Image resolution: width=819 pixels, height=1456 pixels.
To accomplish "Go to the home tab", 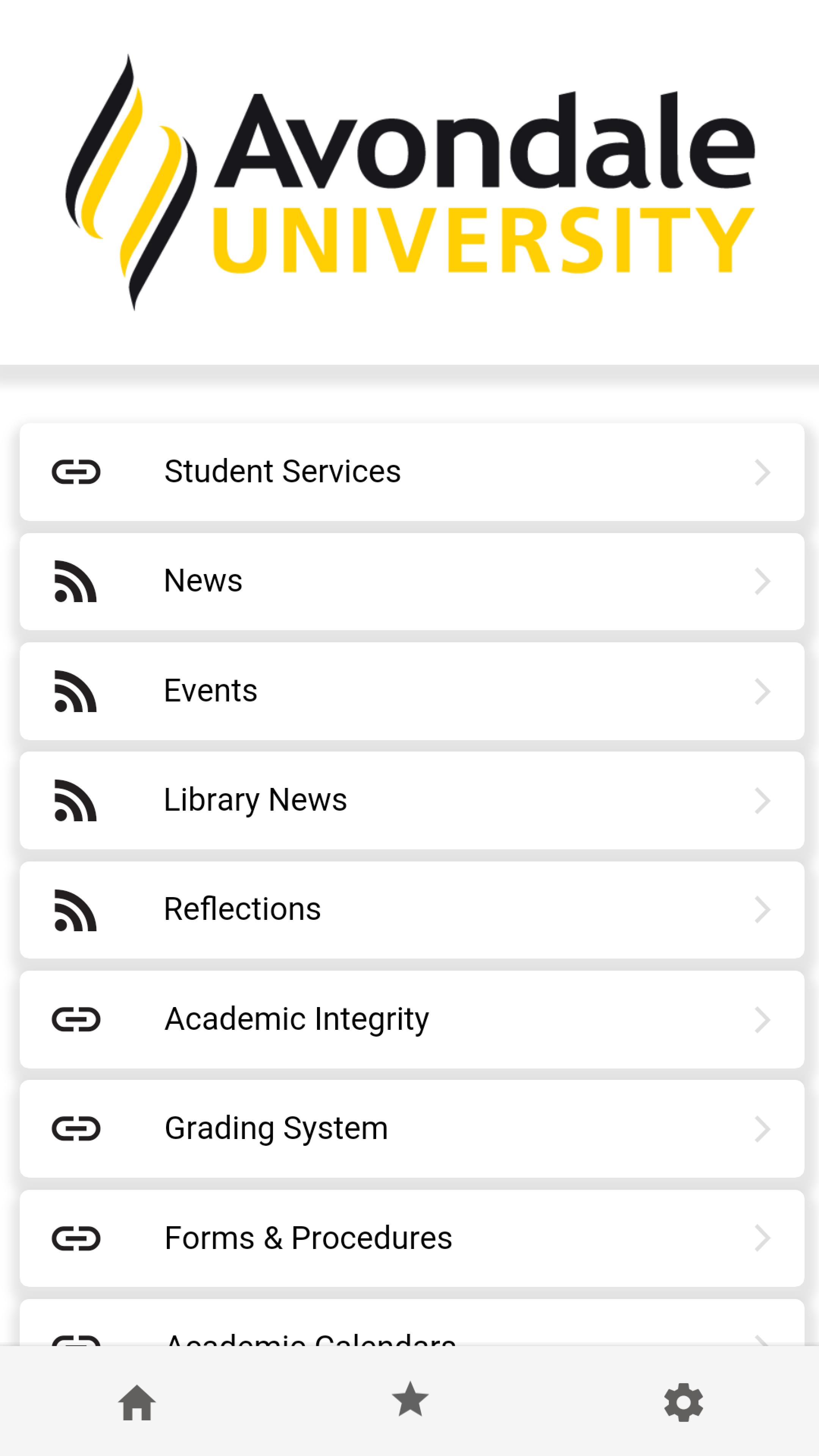I will [x=137, y=1402].
